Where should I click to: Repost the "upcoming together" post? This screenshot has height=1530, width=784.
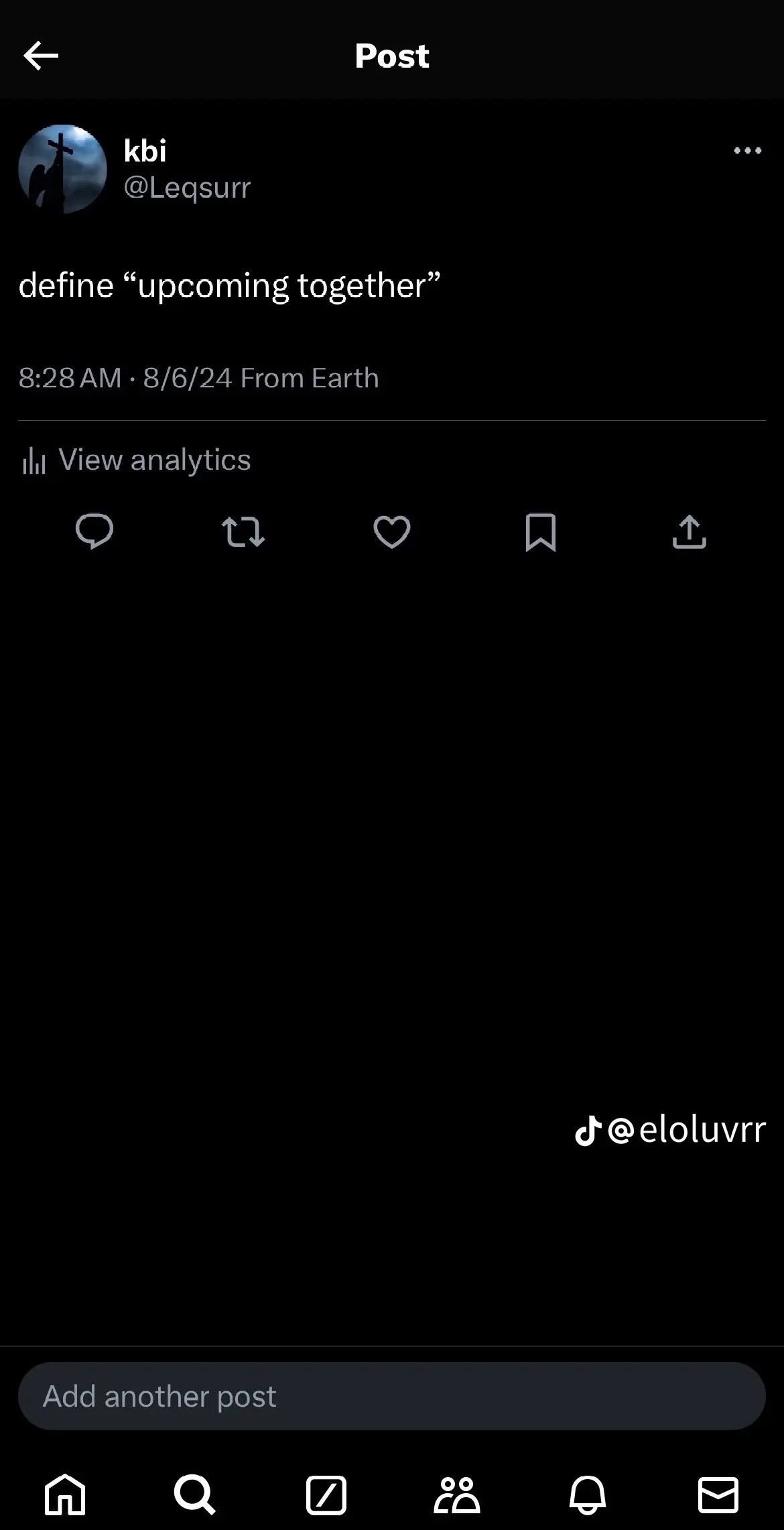click(243, 532)
